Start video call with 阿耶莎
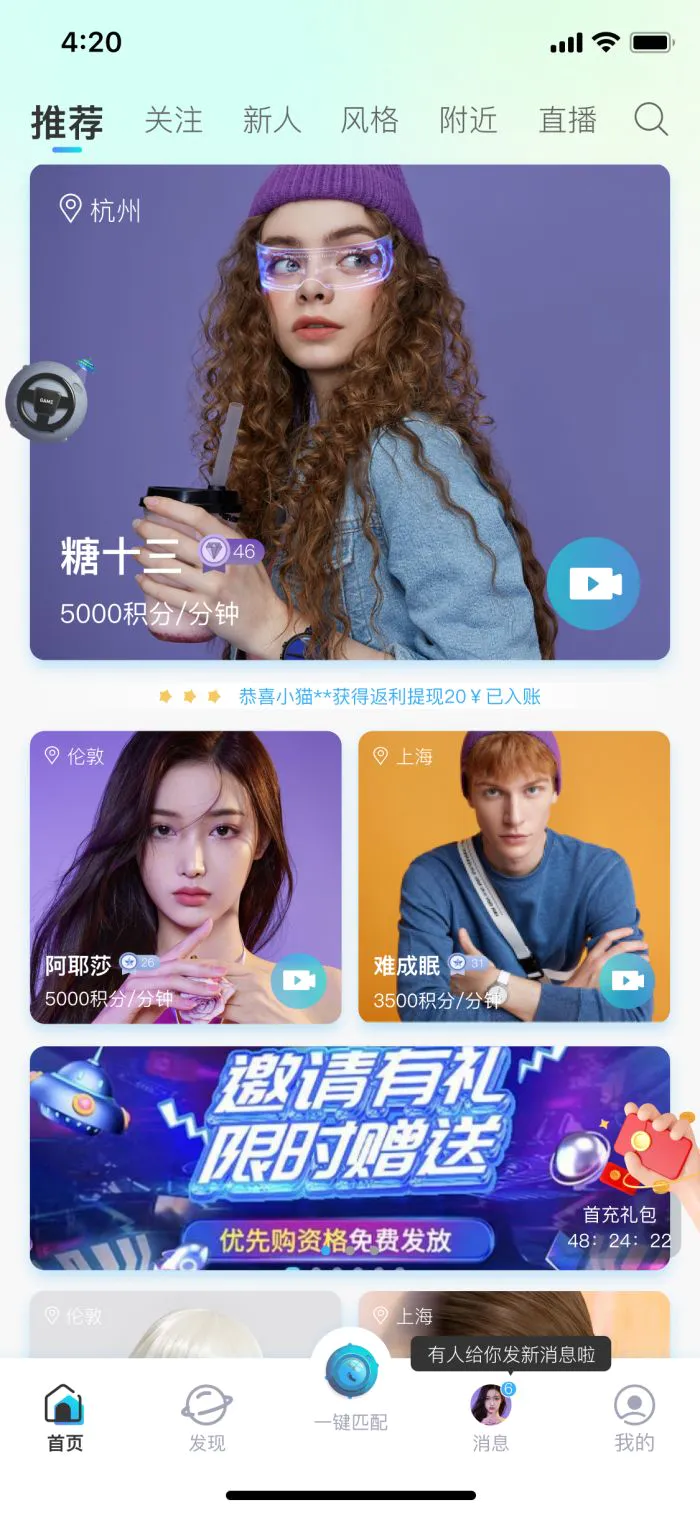 (298, 981)
